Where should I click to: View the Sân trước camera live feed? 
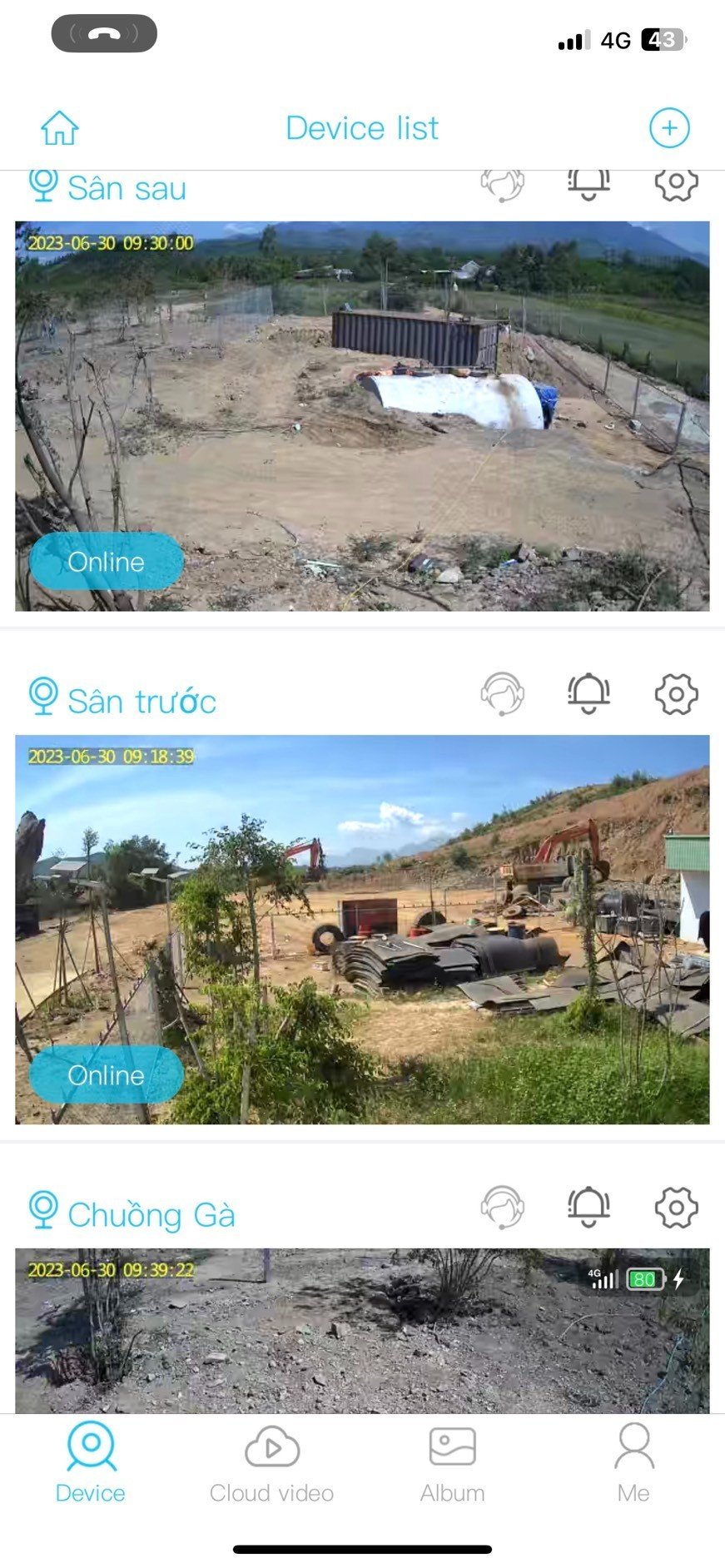pyautogui.click(x=362, y=929)
